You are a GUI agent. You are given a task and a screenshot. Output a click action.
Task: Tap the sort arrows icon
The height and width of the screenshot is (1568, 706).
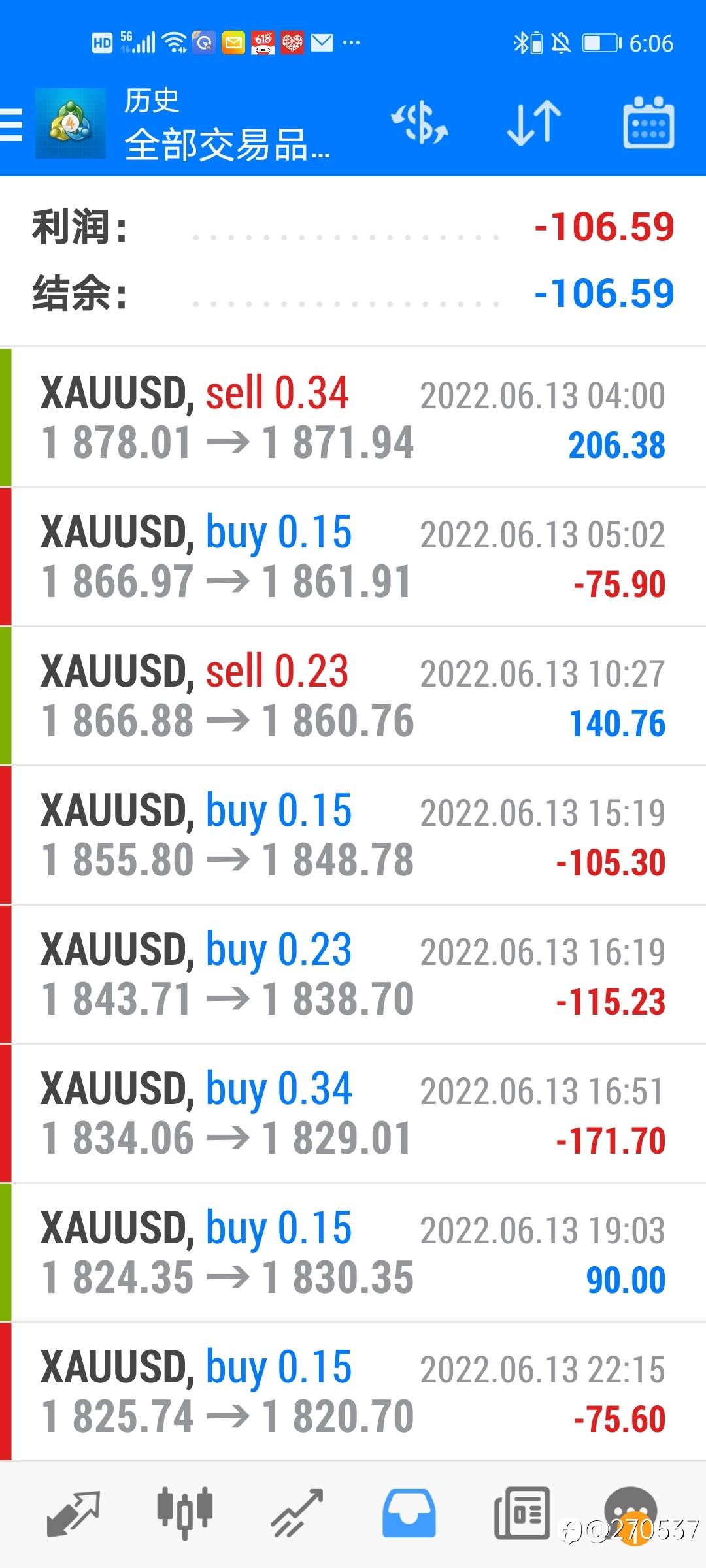click(534, 123)
